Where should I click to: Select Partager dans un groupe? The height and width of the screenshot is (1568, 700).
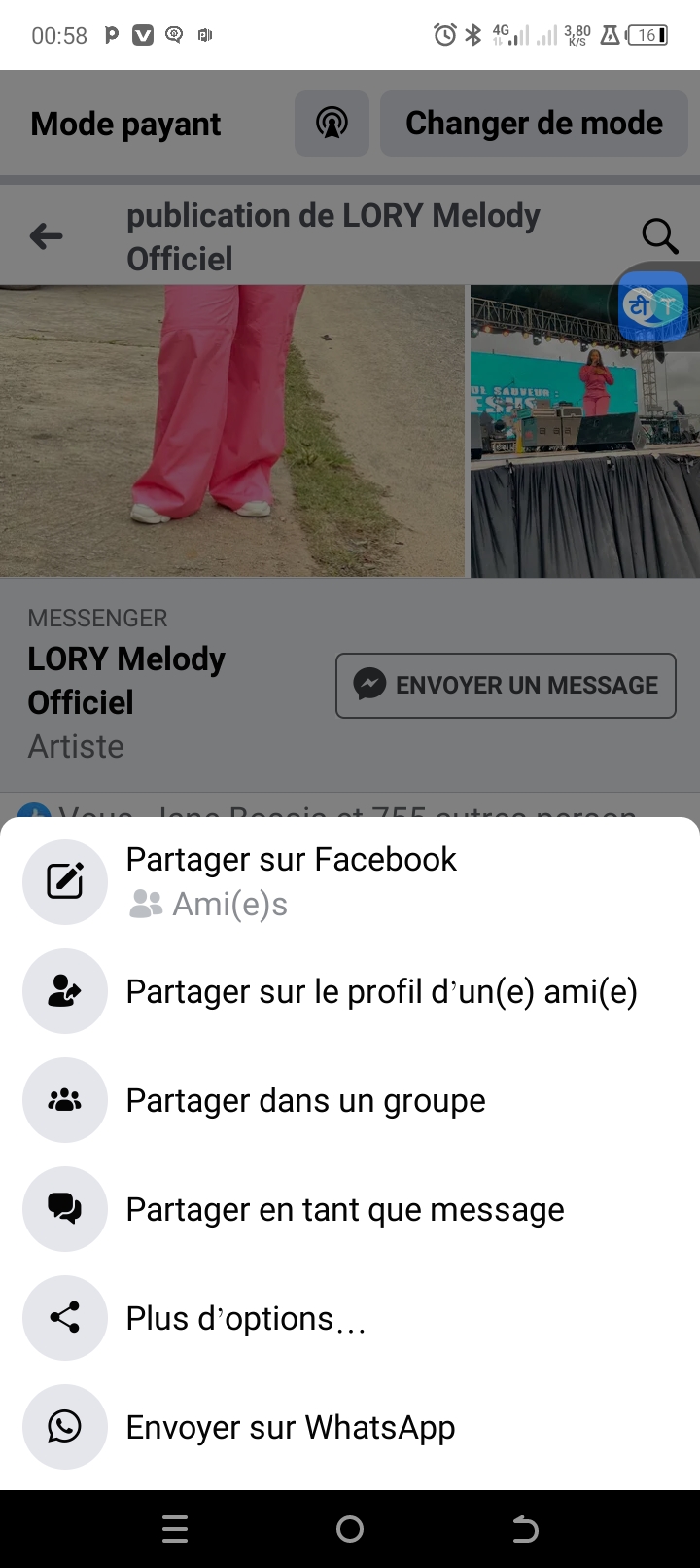click(305, 1101)
